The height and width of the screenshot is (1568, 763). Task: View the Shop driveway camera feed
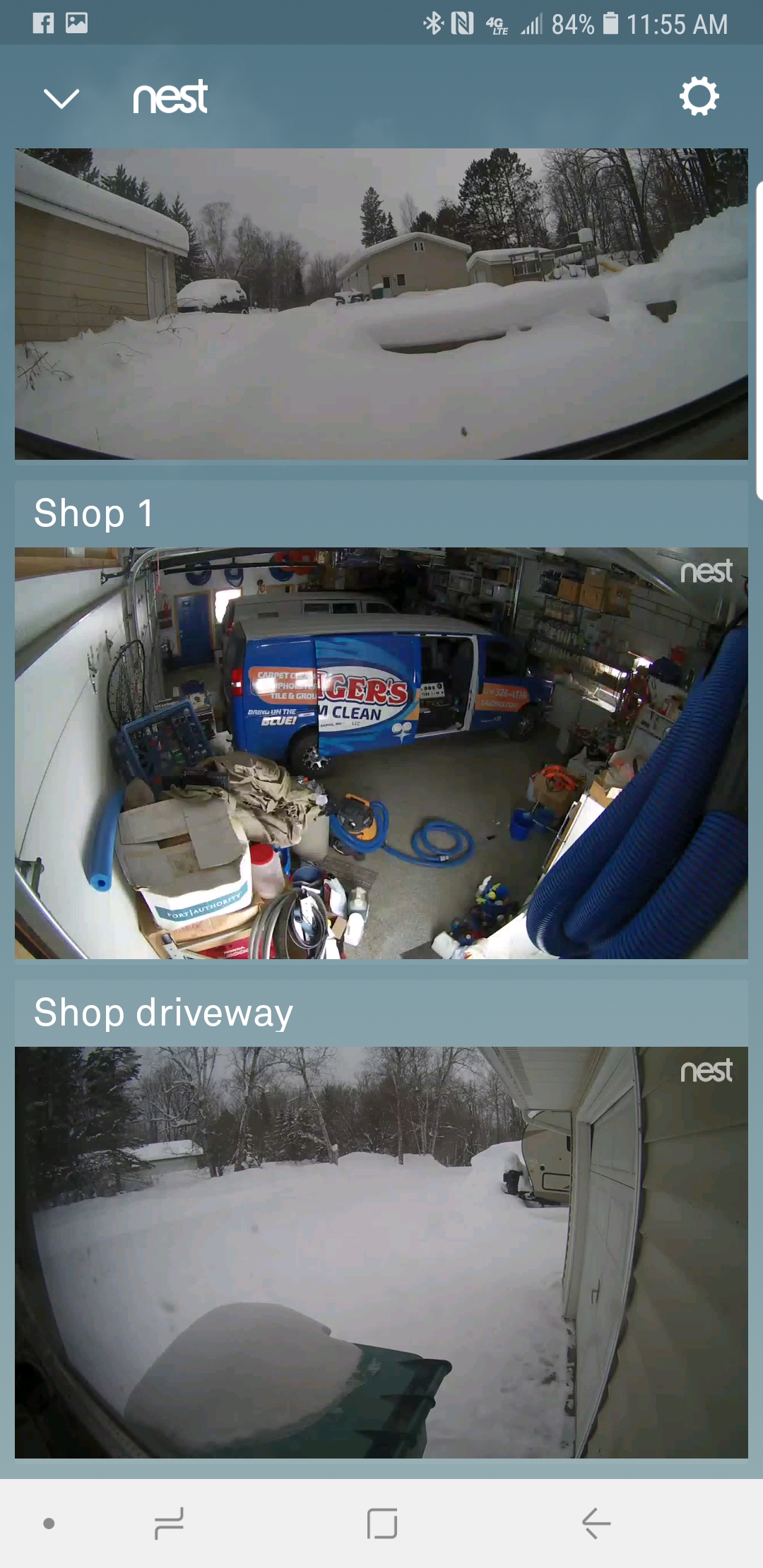point(381,1252)
